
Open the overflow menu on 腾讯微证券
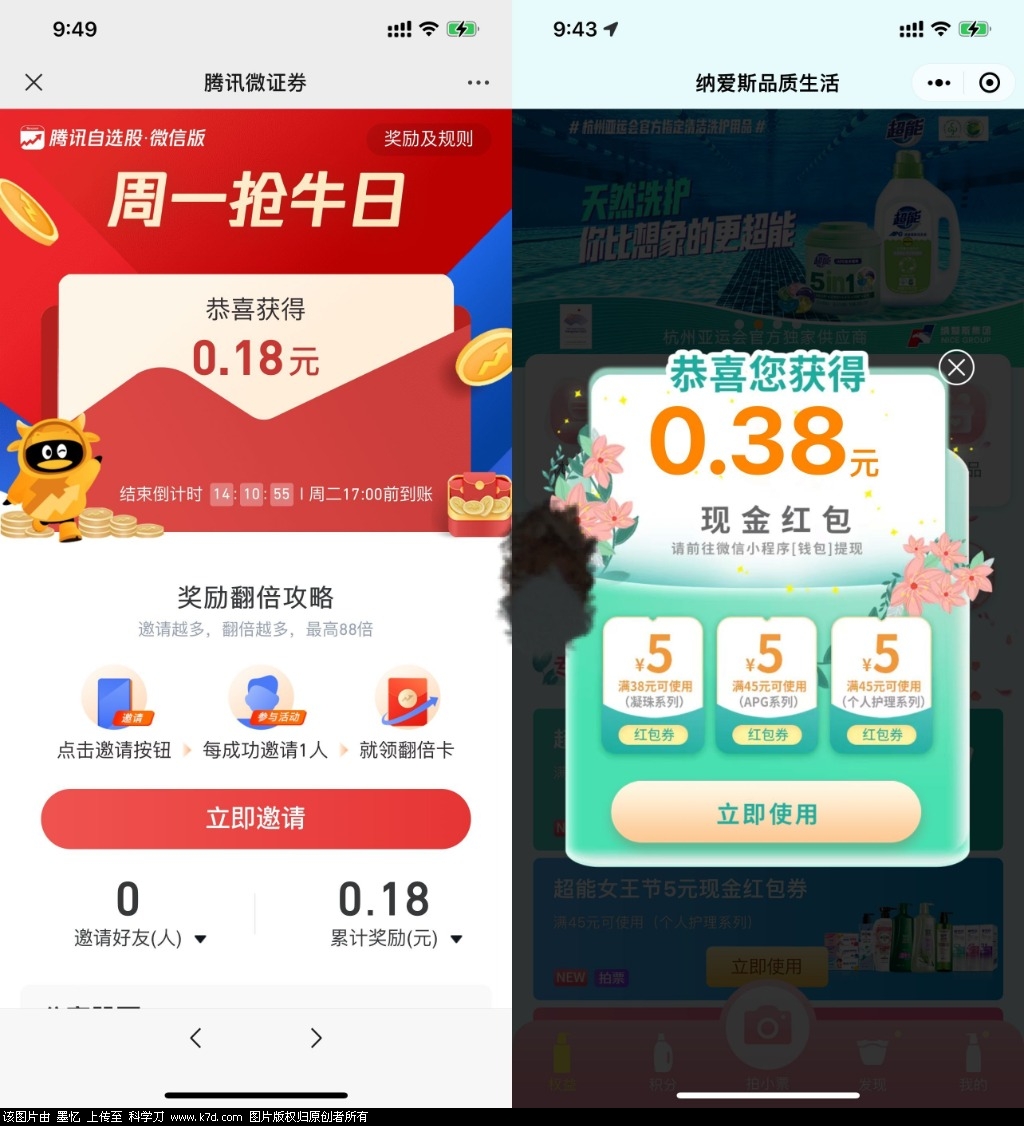(478, 83)
